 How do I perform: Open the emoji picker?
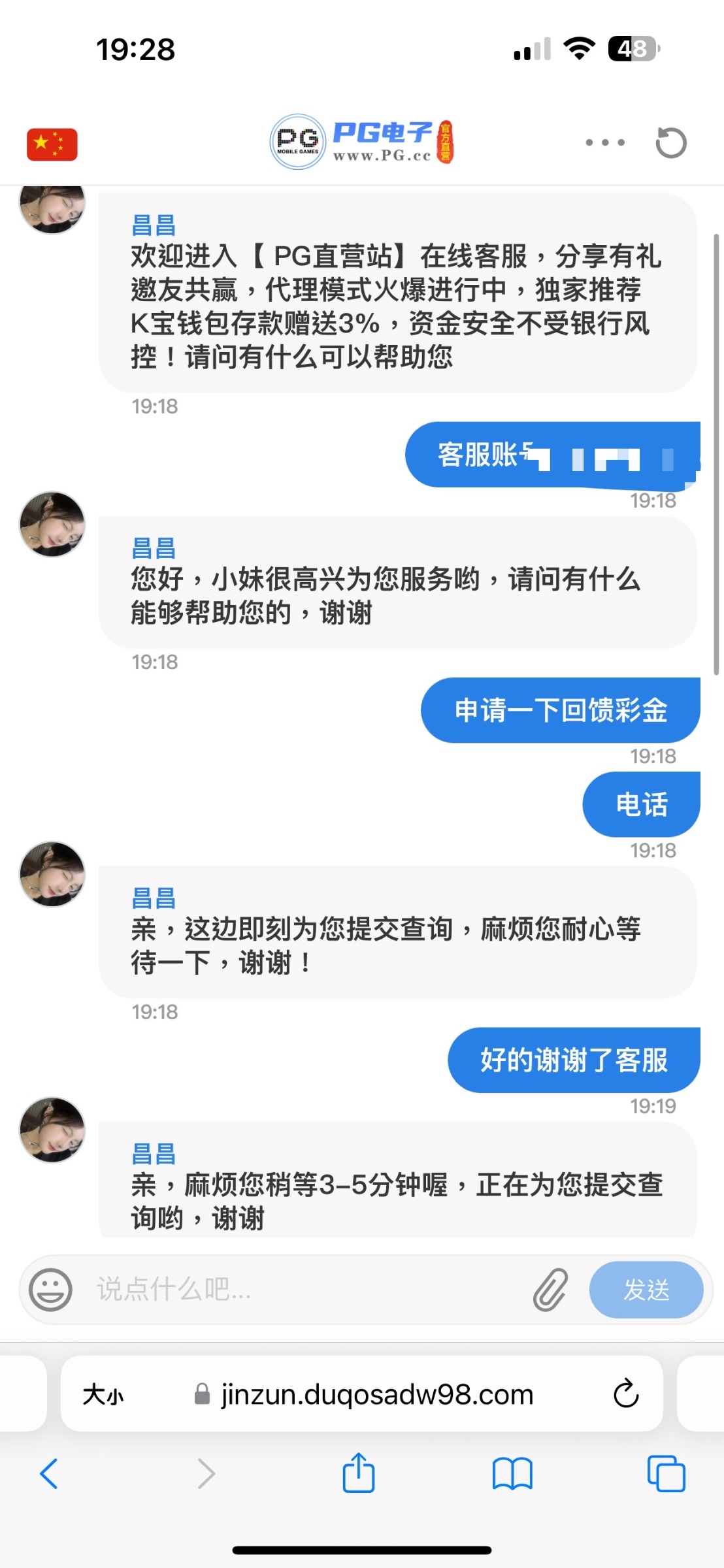coord(50,1290)
